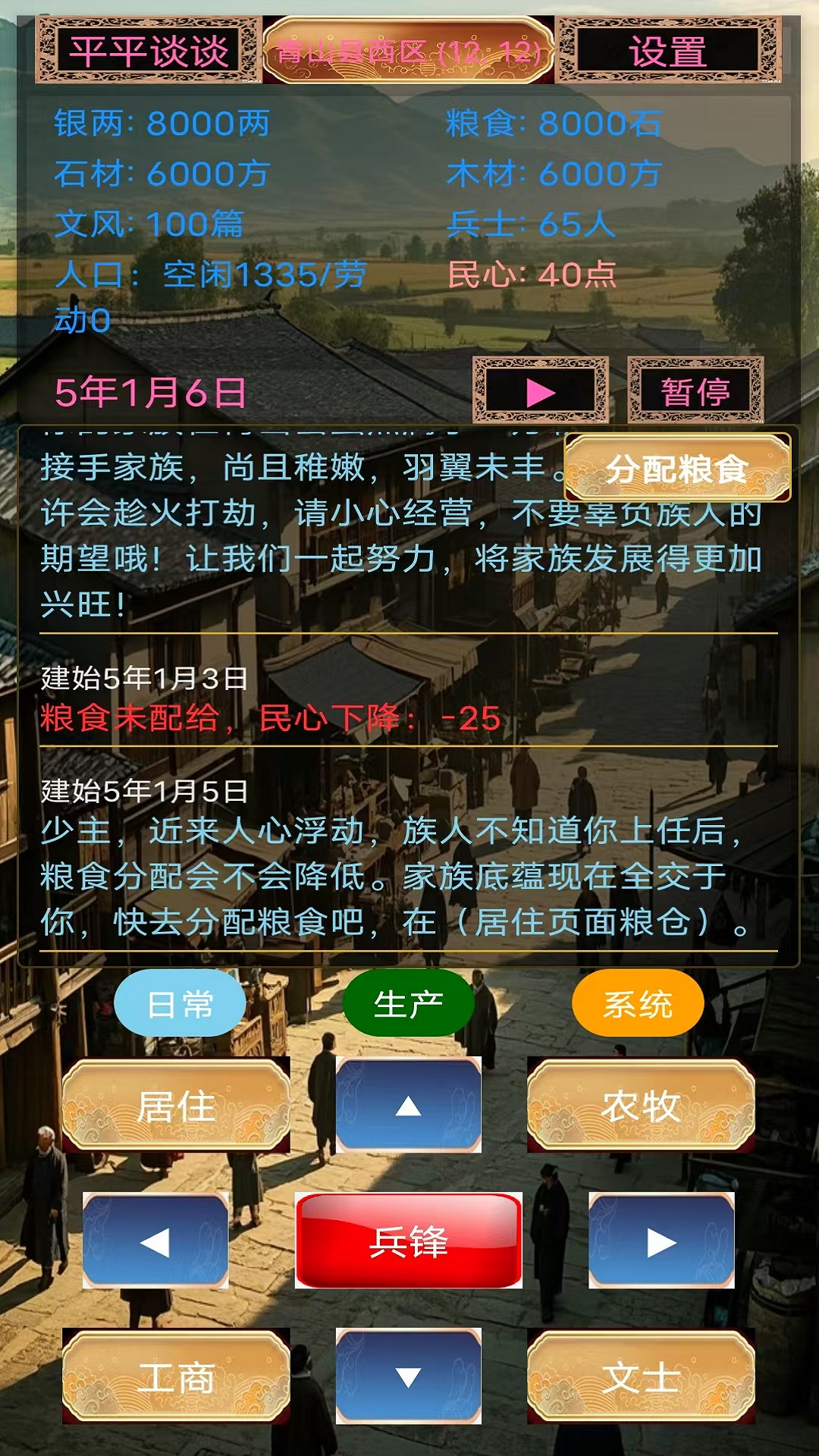Open 设置 settings
The image size is (819, 1456).
668,51
